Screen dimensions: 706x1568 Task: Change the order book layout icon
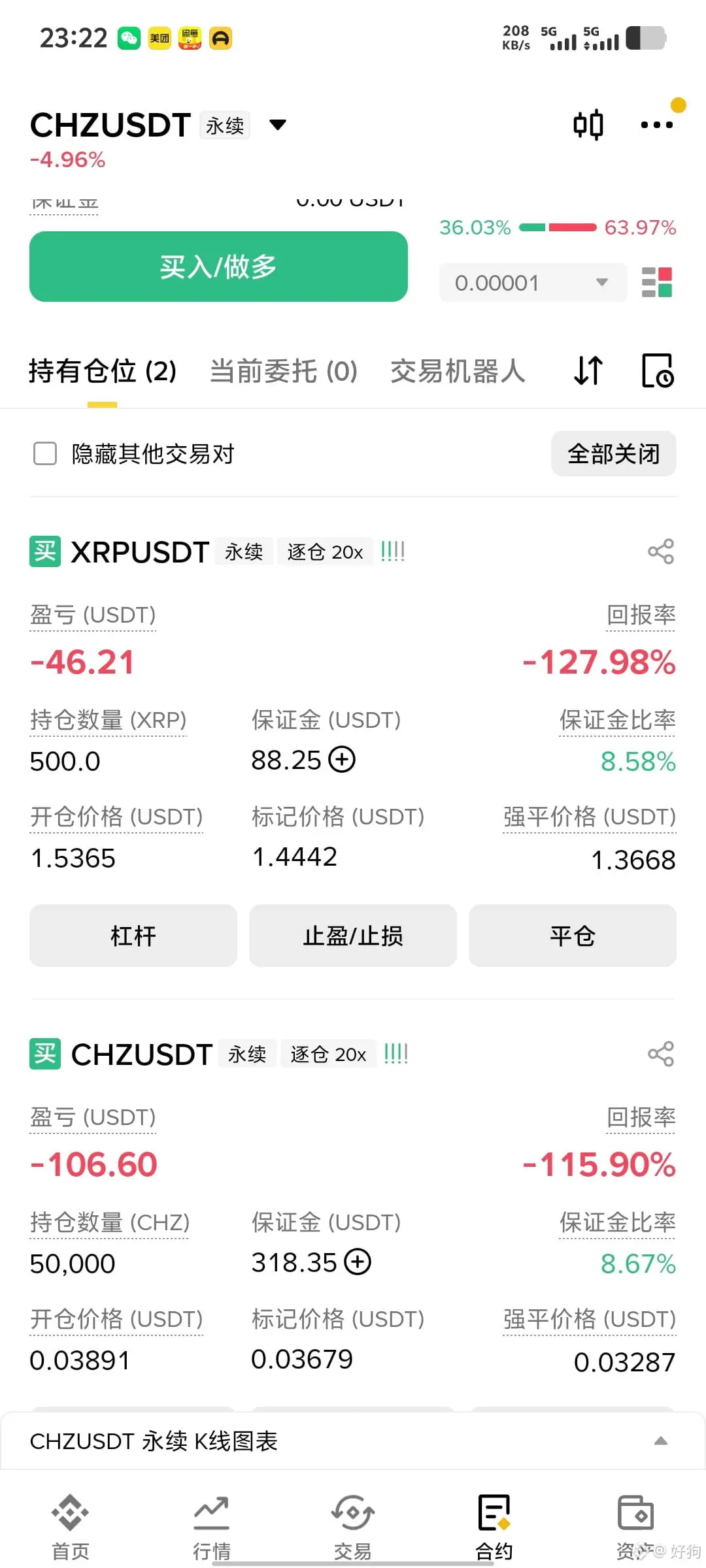[657, 282]
